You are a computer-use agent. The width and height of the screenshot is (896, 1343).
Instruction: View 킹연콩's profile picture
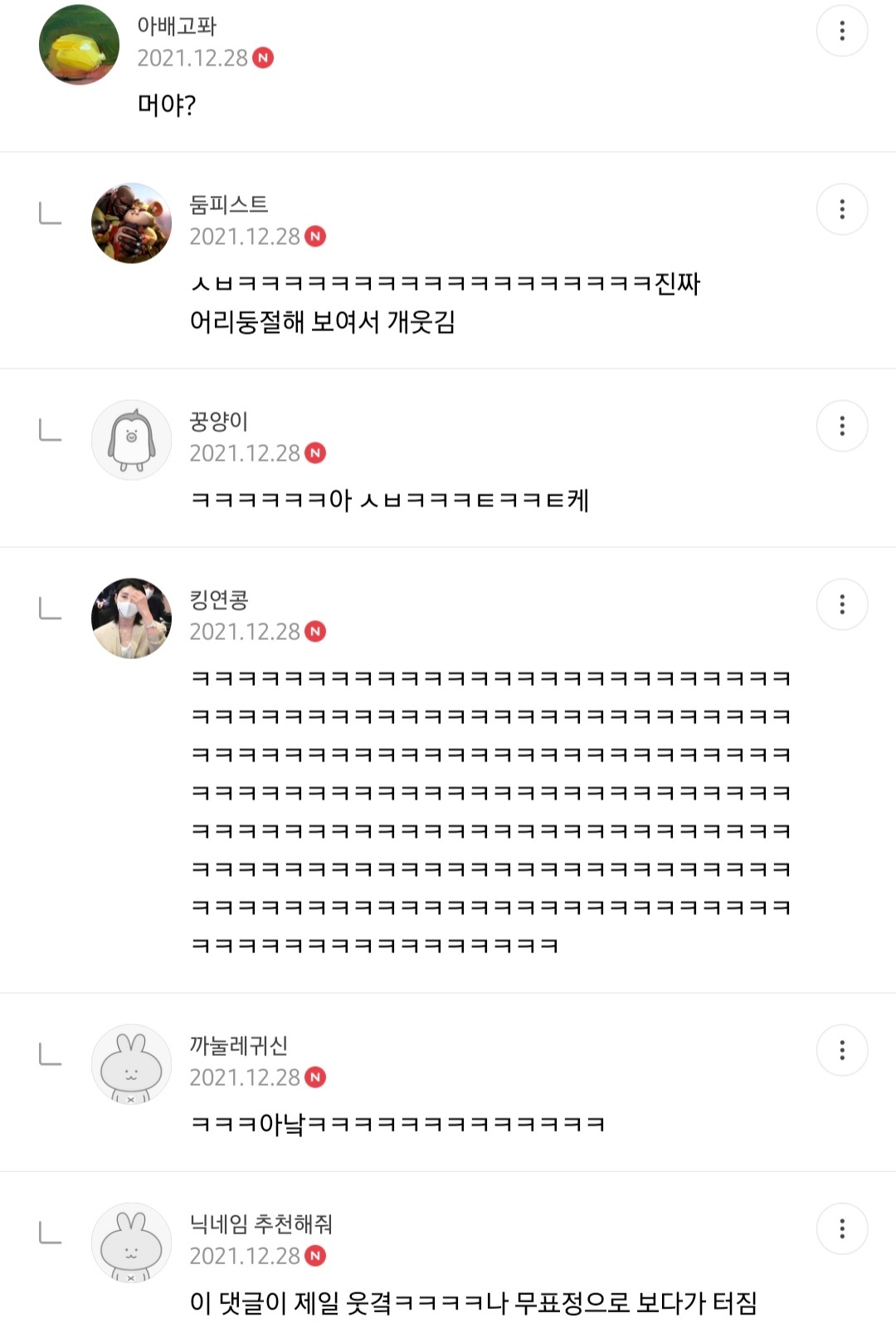click(x=131, y=618)
